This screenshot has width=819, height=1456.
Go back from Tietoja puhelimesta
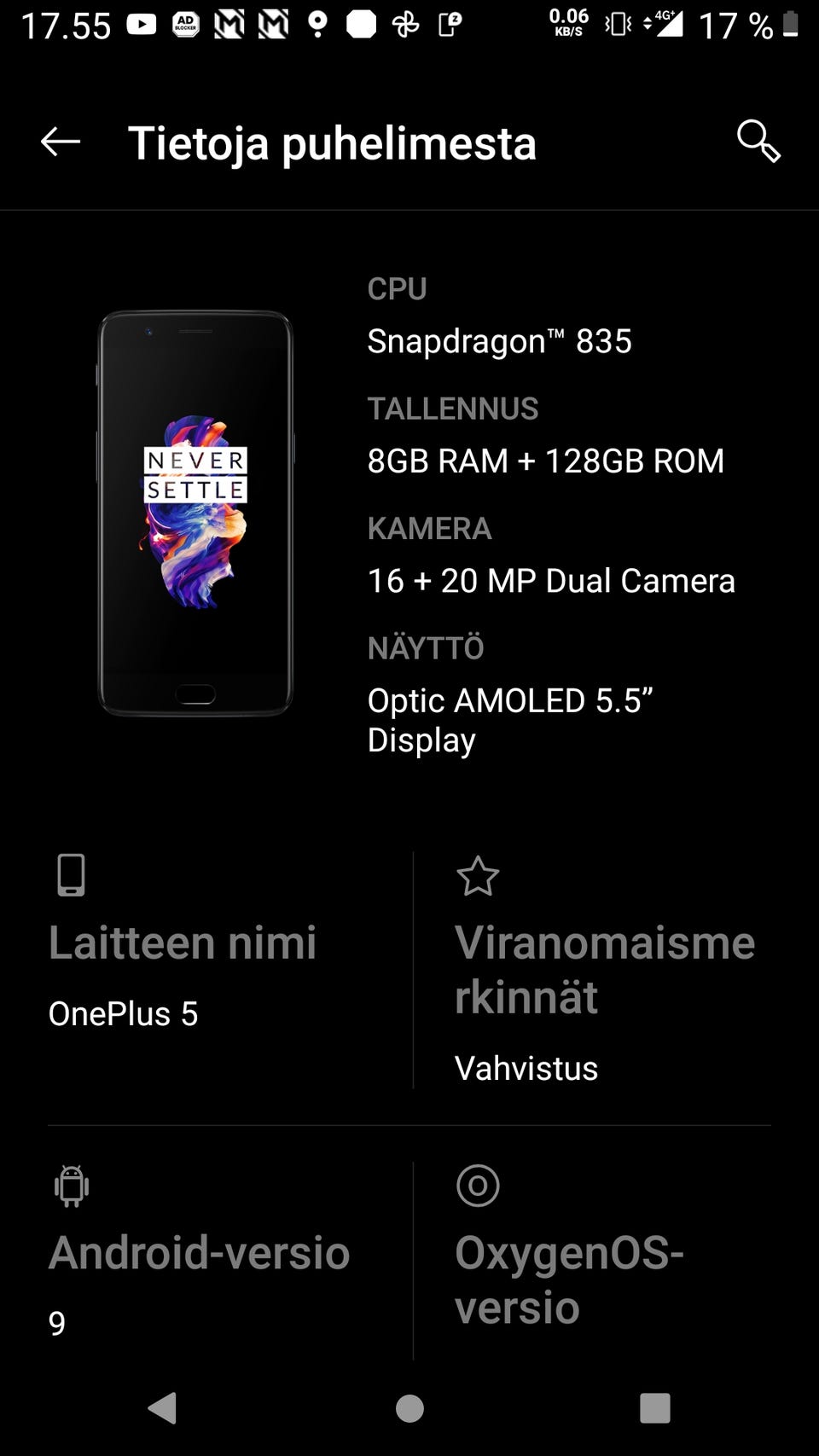(61, 142)
